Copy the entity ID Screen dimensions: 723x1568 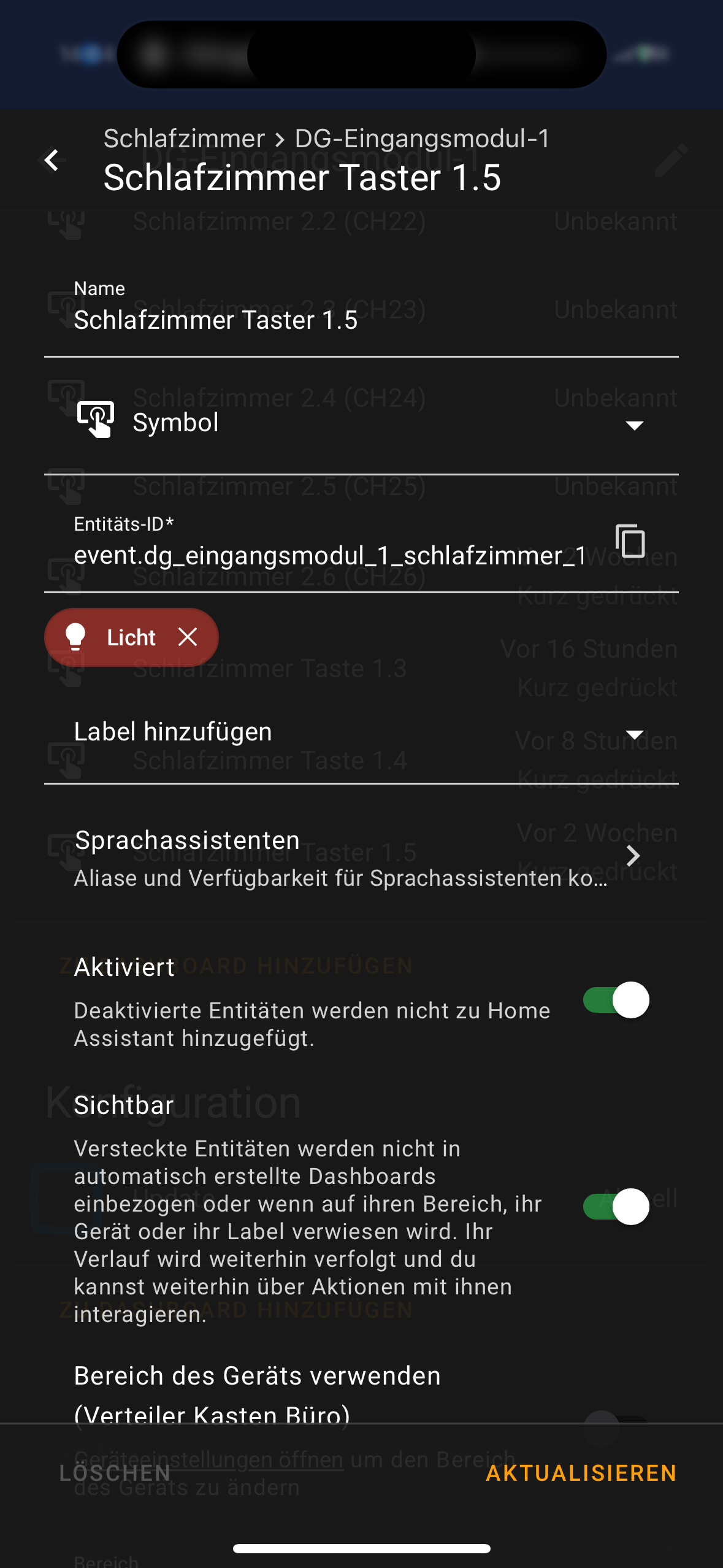click(631, 541)
